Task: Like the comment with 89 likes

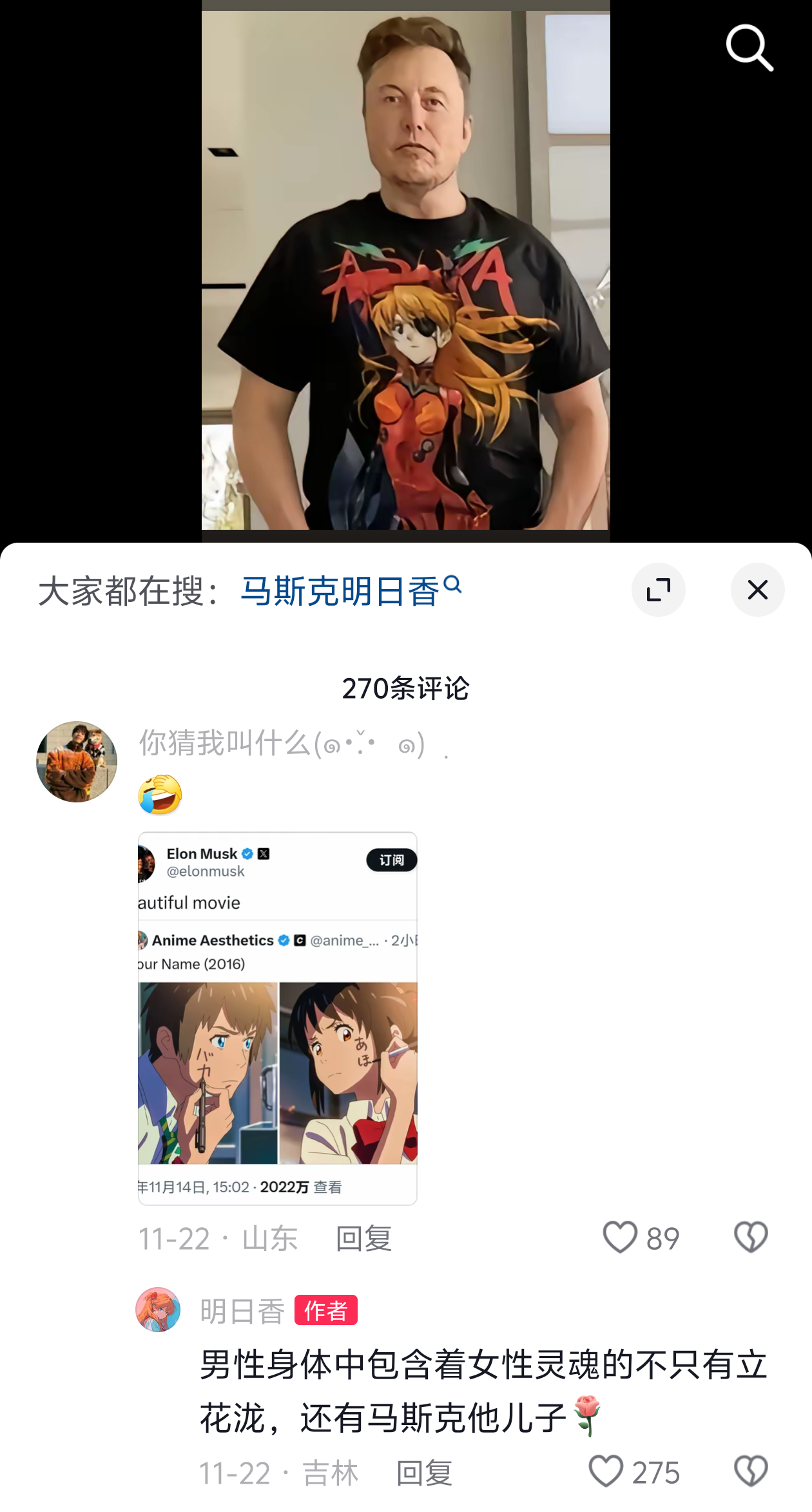Action: pyautogui.click(x=619, y=1237)
